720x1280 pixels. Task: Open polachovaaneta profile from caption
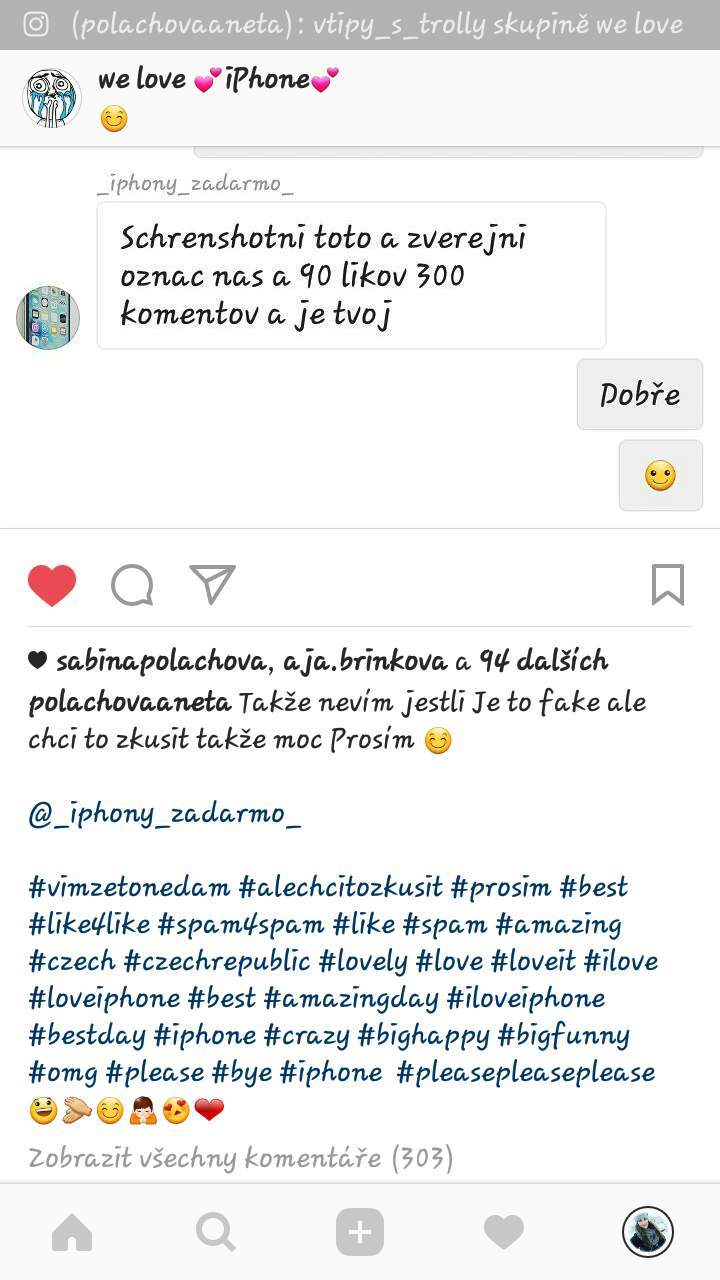click(130, 702)
